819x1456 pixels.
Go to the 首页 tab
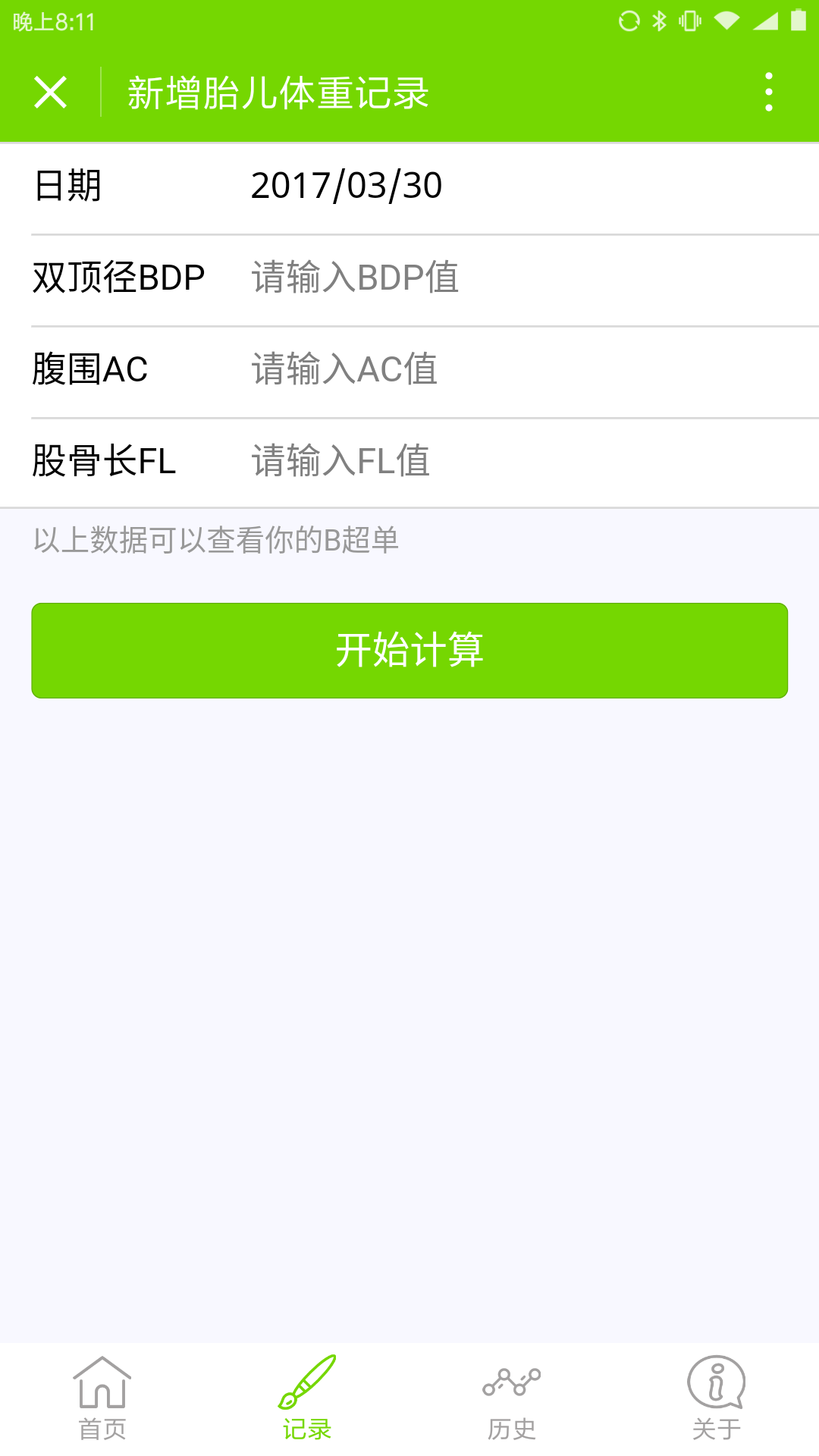point(102,1399)
